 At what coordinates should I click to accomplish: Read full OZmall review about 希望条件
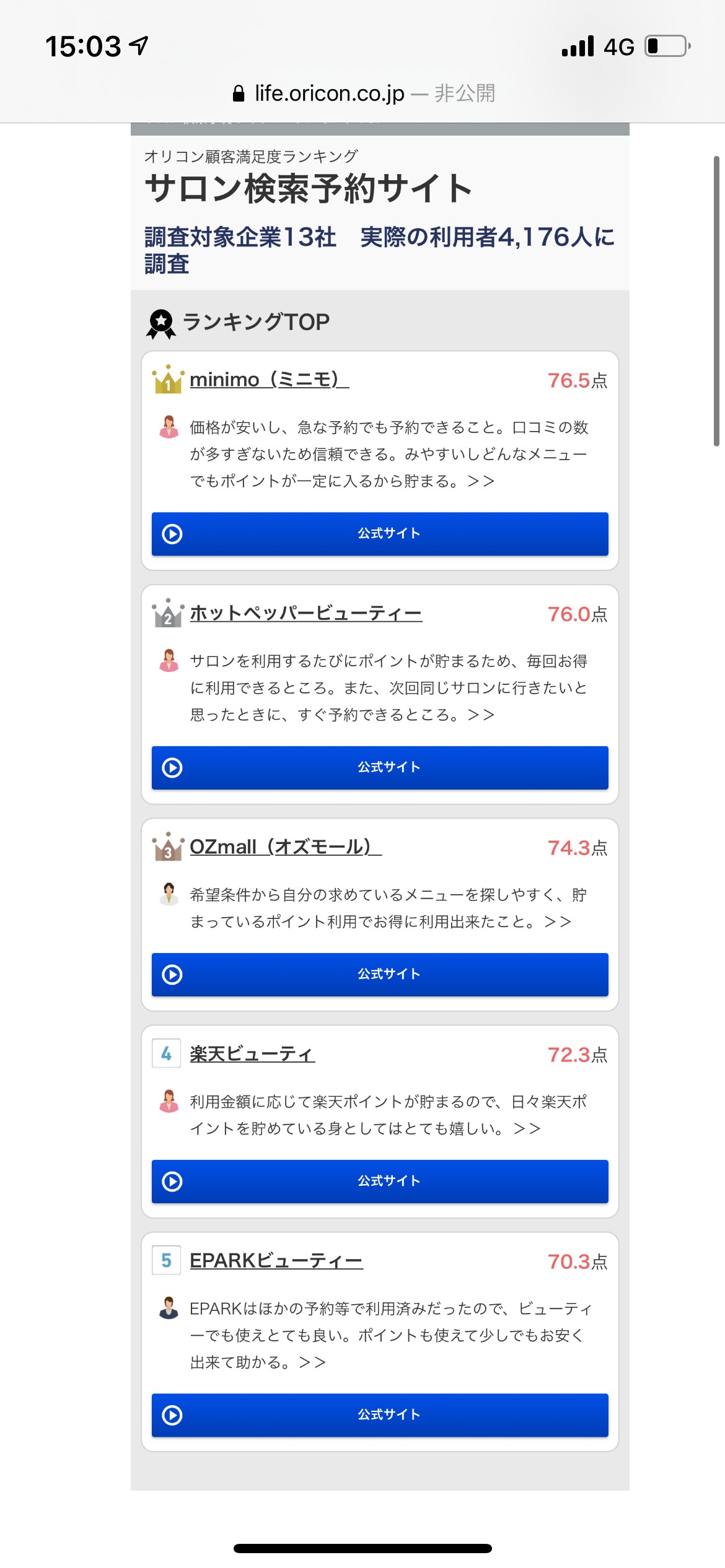coord(389,908)
